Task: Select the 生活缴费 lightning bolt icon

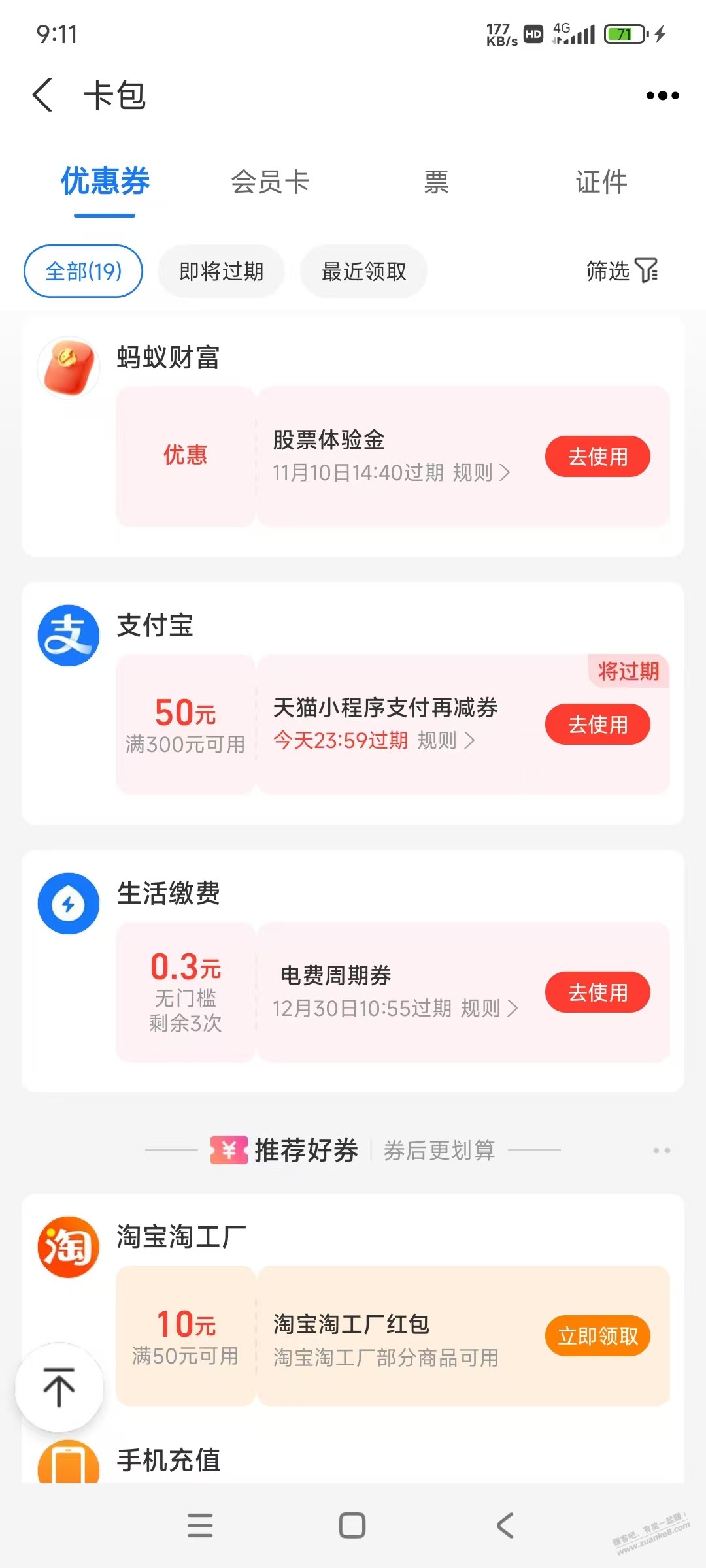Action: pyautogui.click(x=68, y=903)
